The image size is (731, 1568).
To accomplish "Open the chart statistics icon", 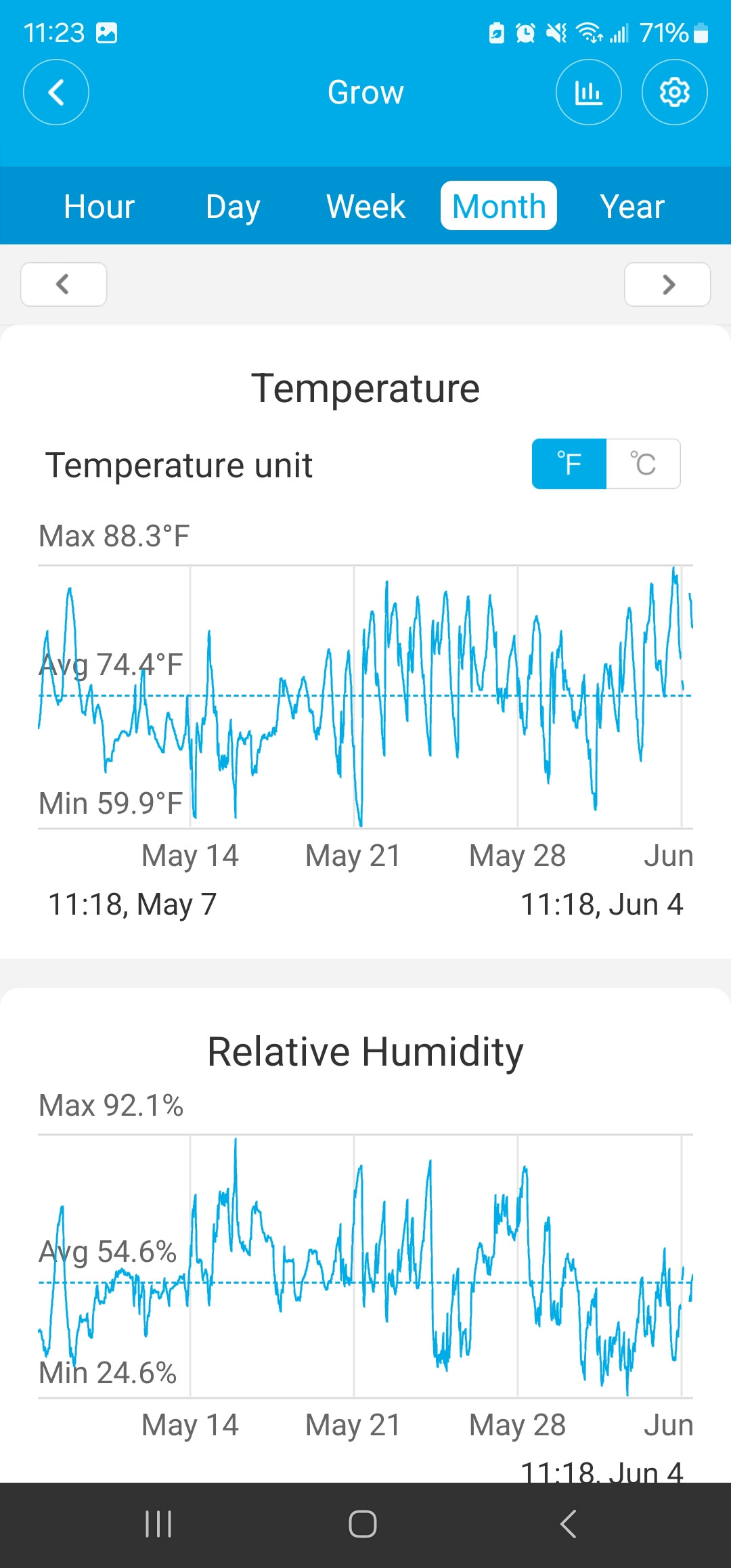I will point(589,92).
